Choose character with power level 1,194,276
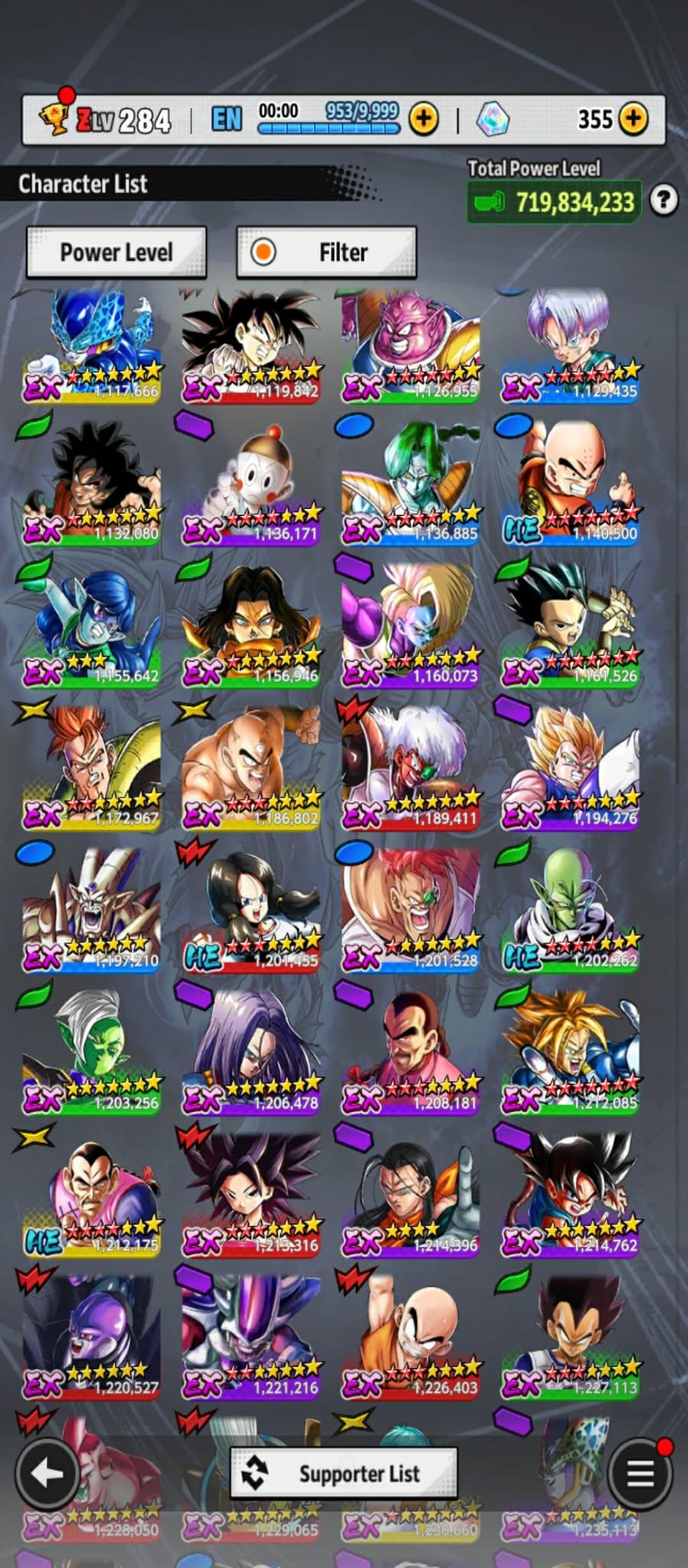The image size is (688, 1568). [x=570, y=767]
